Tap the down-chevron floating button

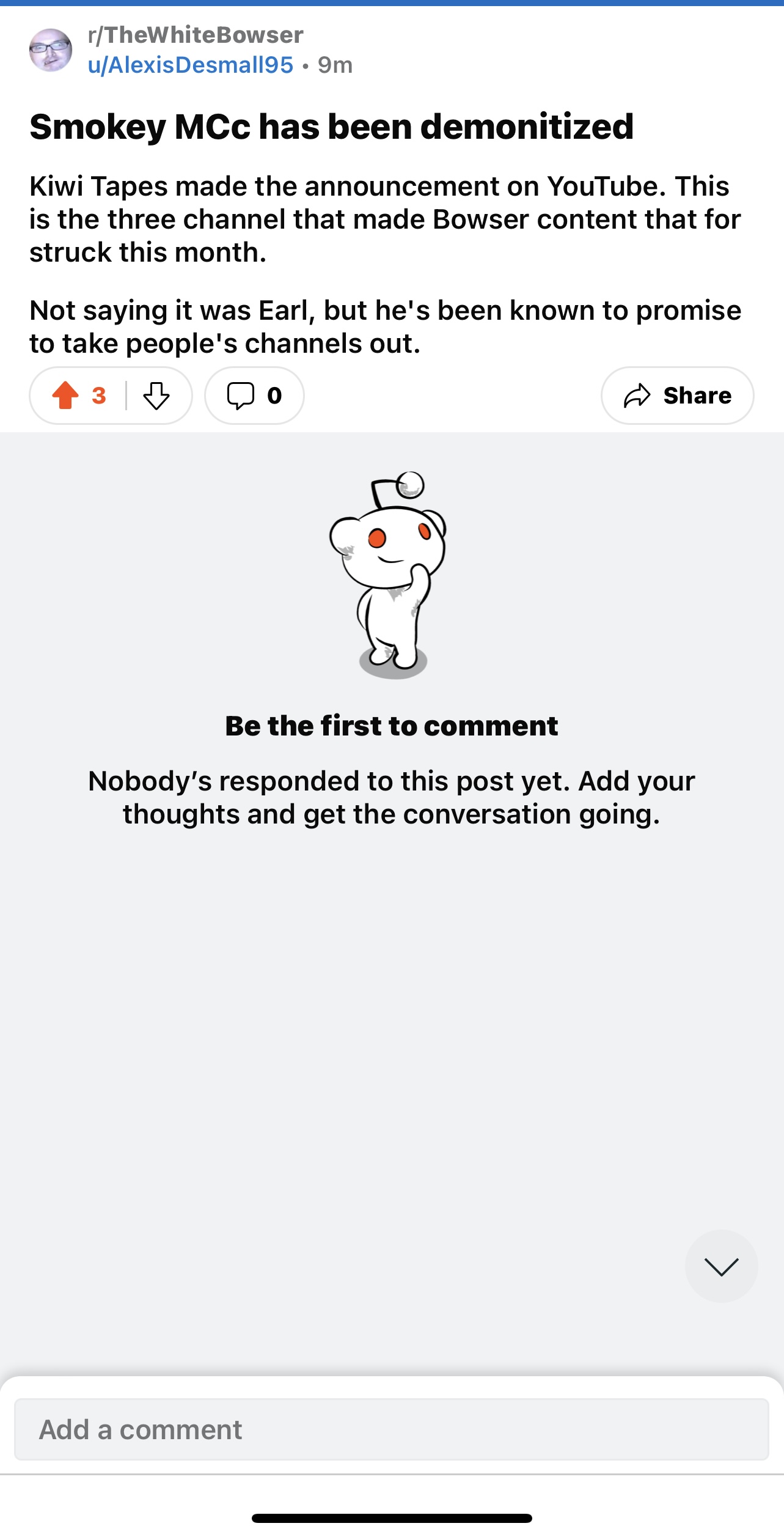721,1266
